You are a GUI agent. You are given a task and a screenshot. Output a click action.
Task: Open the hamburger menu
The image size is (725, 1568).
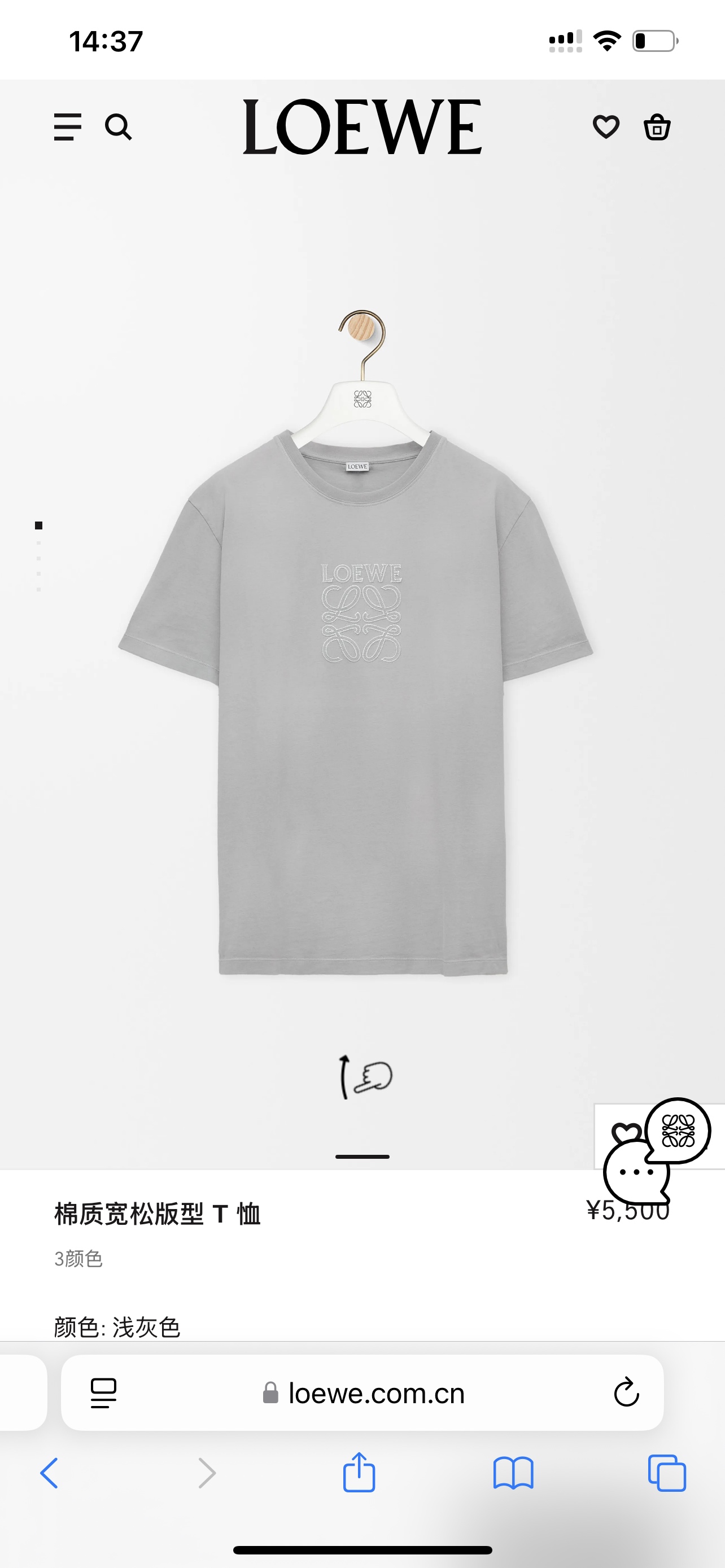click(68, 126)
